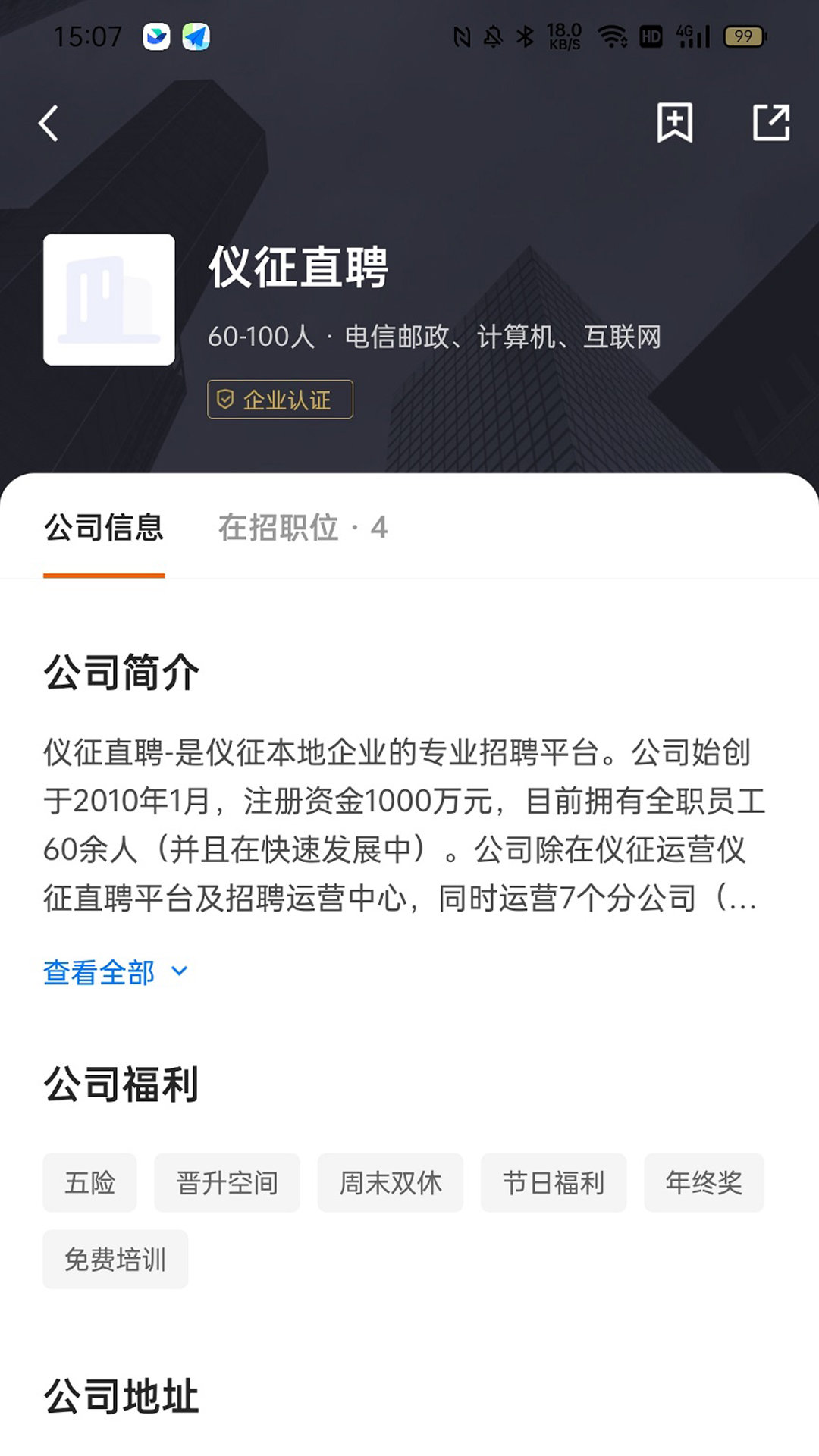Select the 公司信息 tab

(x=104, y=529)
